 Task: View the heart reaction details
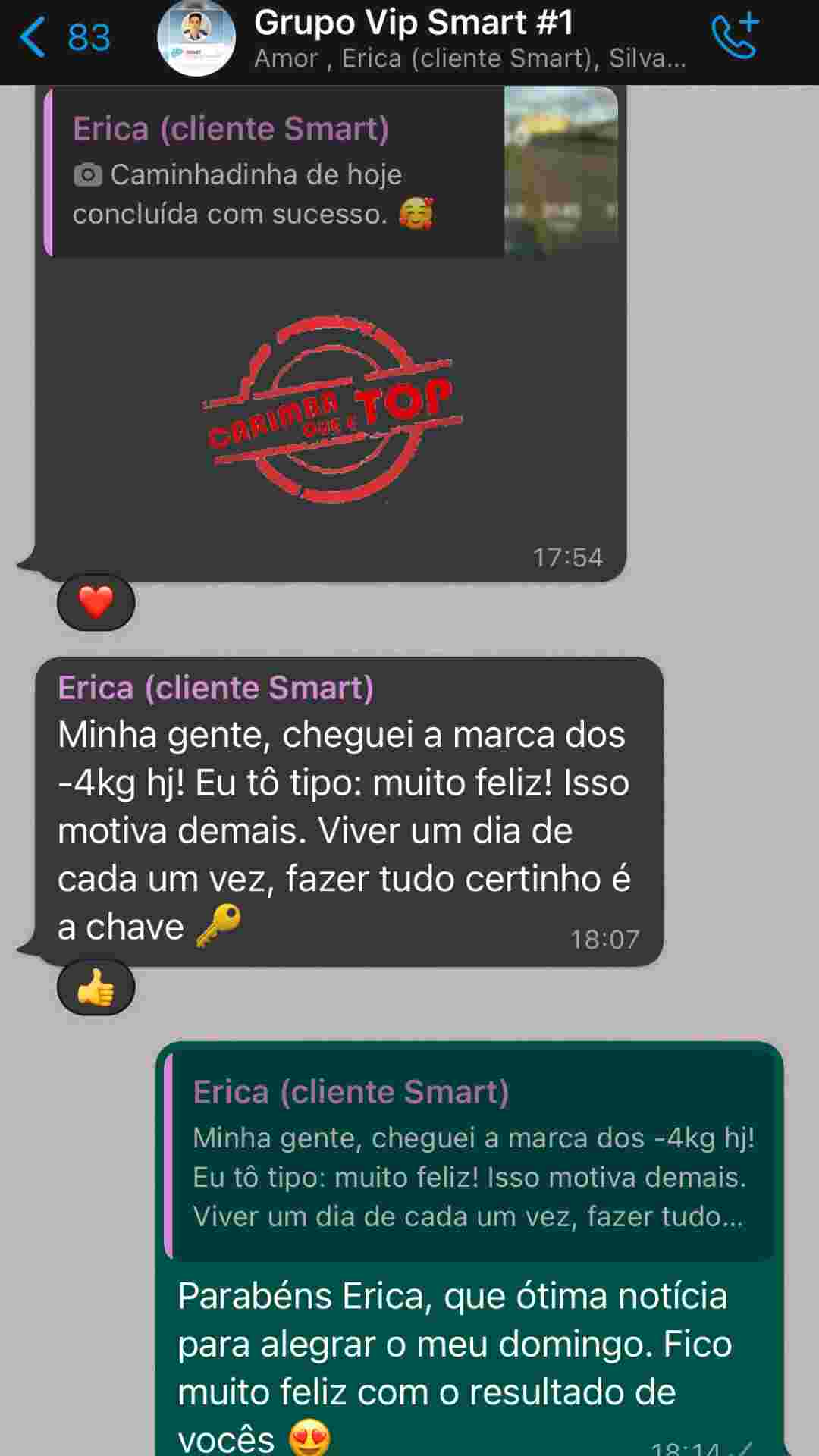coord(96,603)
